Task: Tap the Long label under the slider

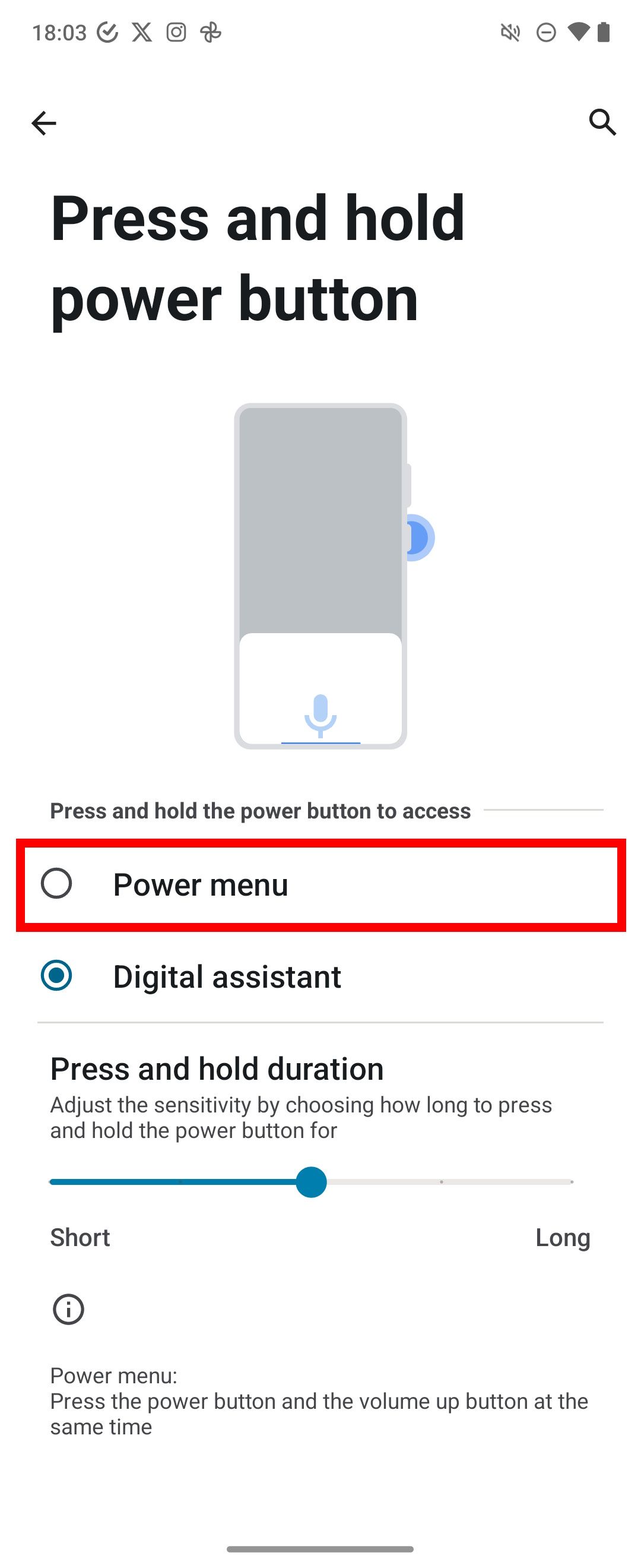Action: coord(563,1238)
